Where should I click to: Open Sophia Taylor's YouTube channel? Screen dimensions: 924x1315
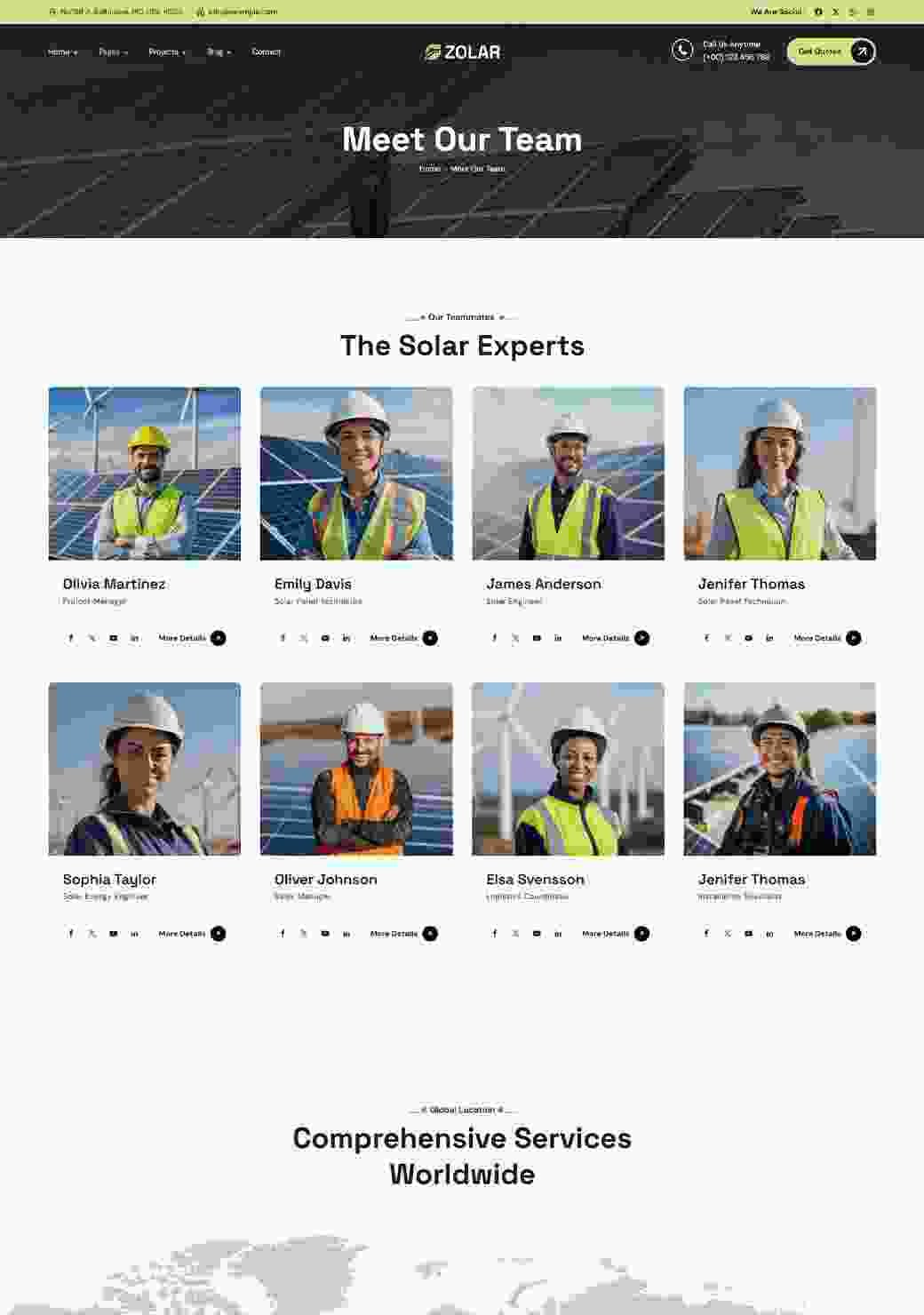tap(114, 934)
